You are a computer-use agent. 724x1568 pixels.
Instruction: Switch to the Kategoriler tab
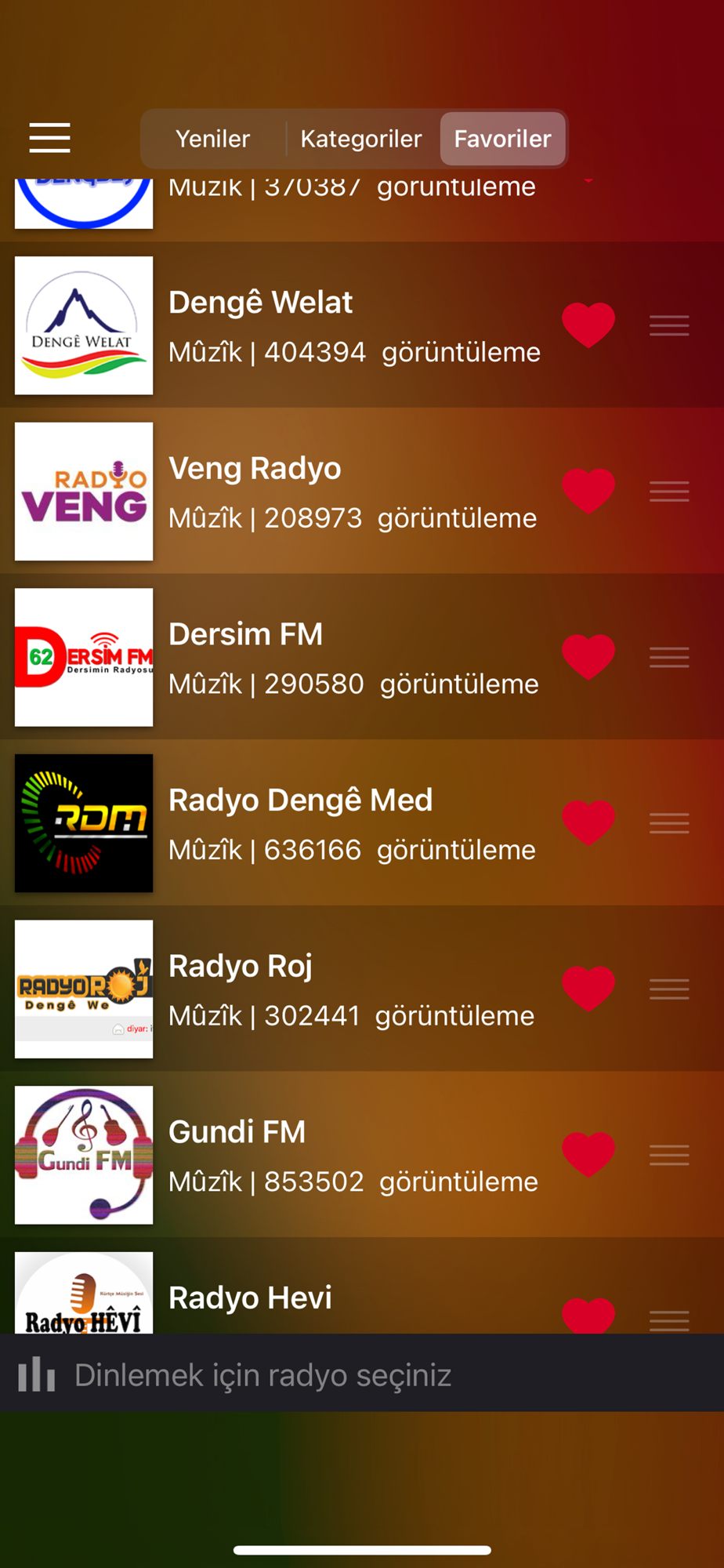click(361, 139)
